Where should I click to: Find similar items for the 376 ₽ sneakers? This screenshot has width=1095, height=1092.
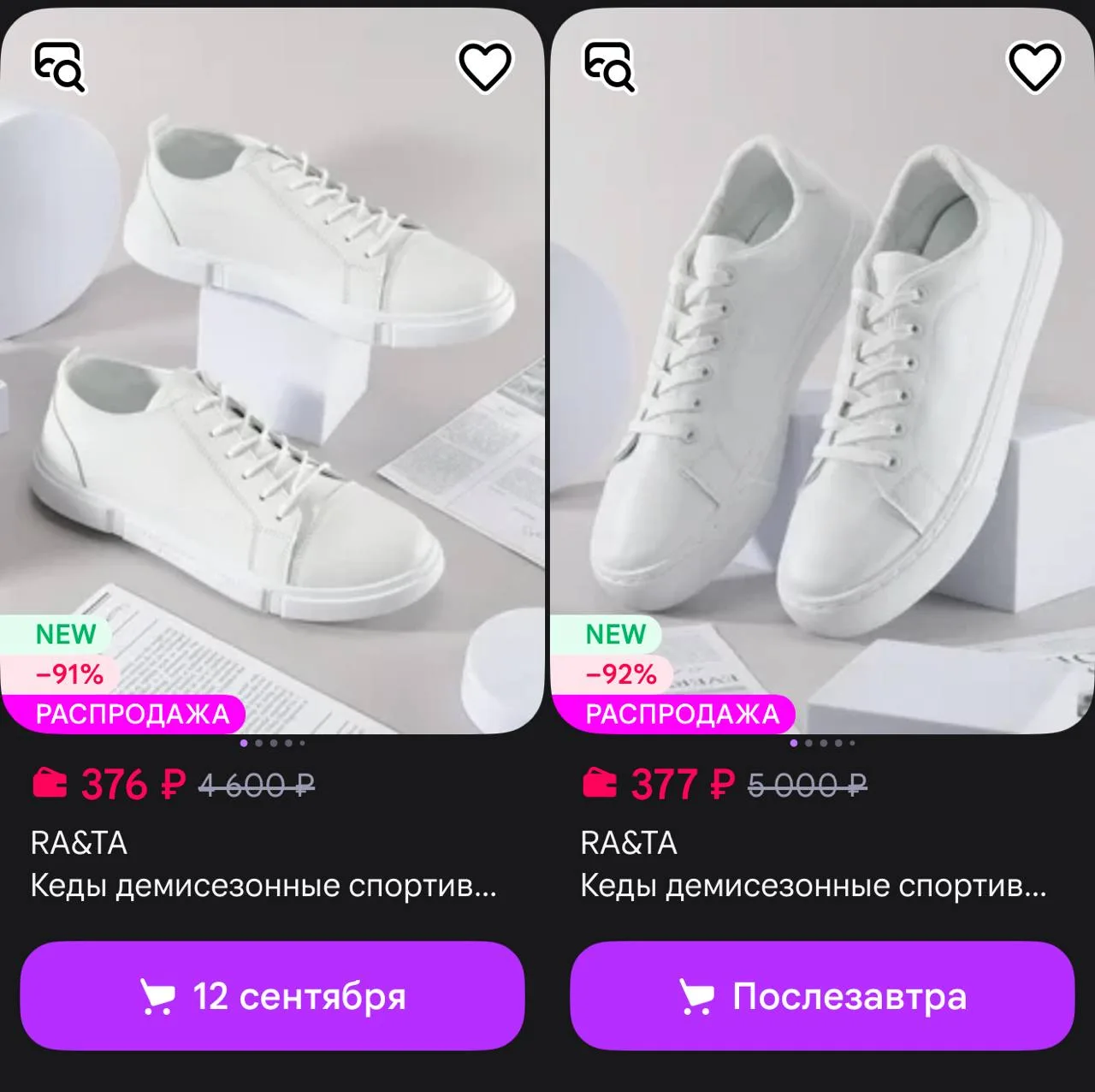point(59,66)
